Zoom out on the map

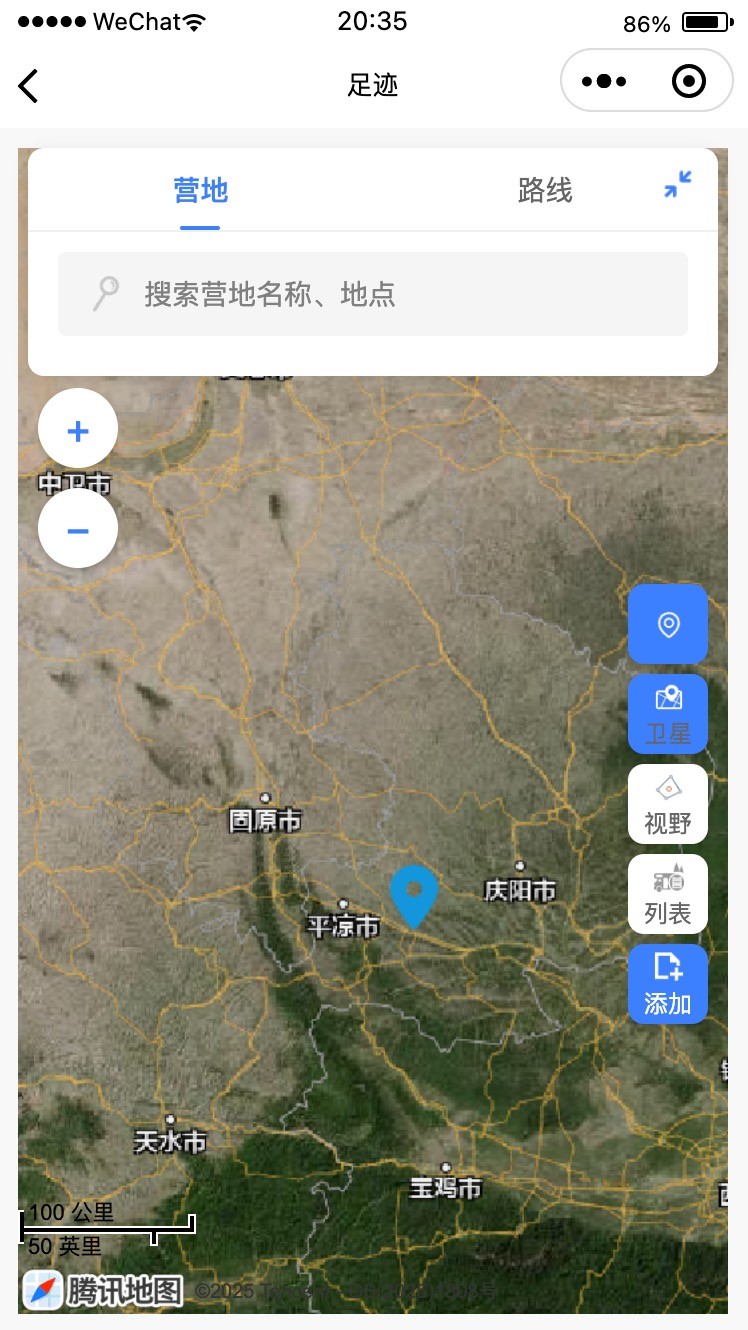pyautogui.click(x=78, y=530)
